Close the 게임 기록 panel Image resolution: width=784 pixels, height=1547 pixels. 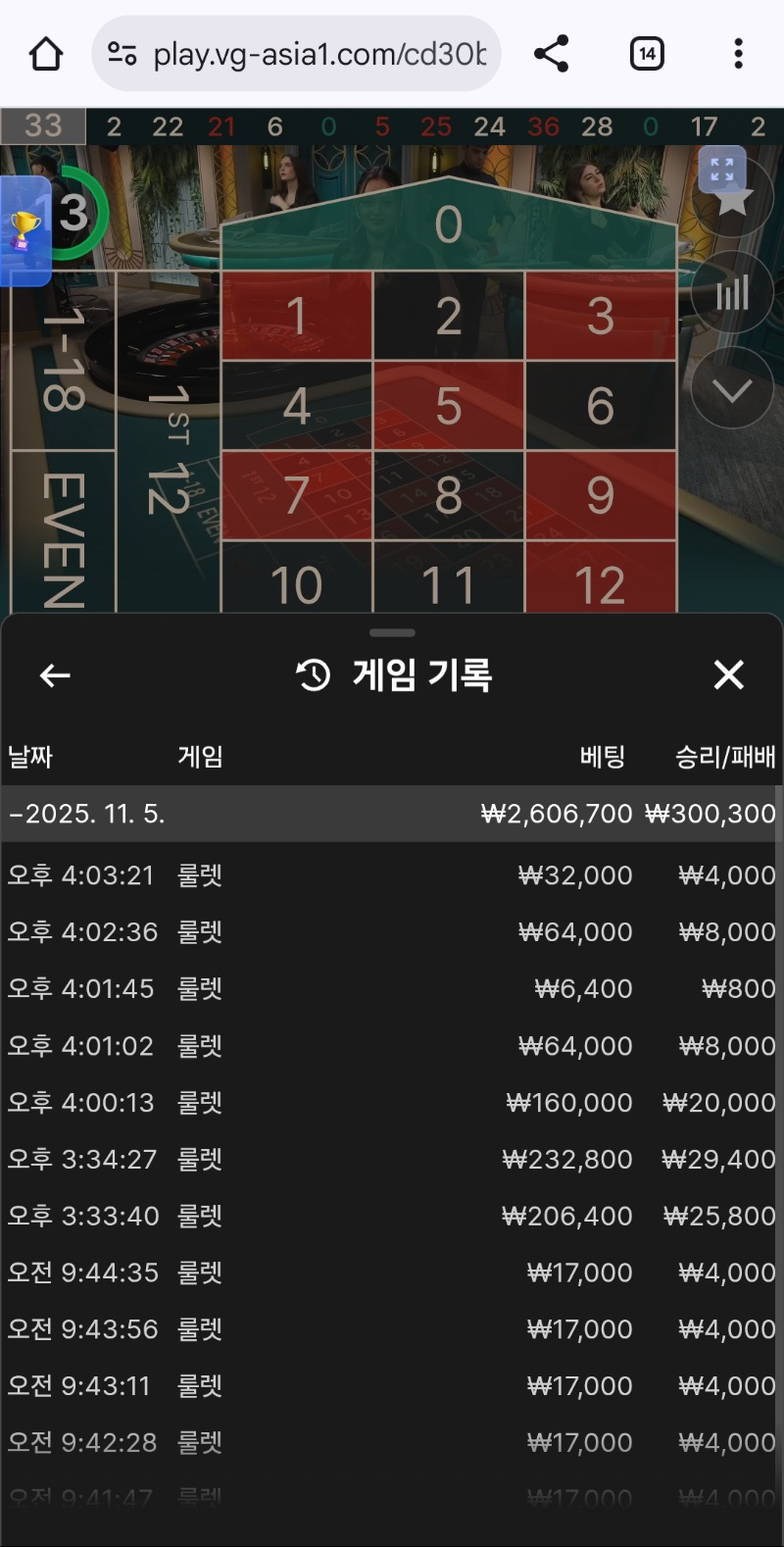point(729,675)
